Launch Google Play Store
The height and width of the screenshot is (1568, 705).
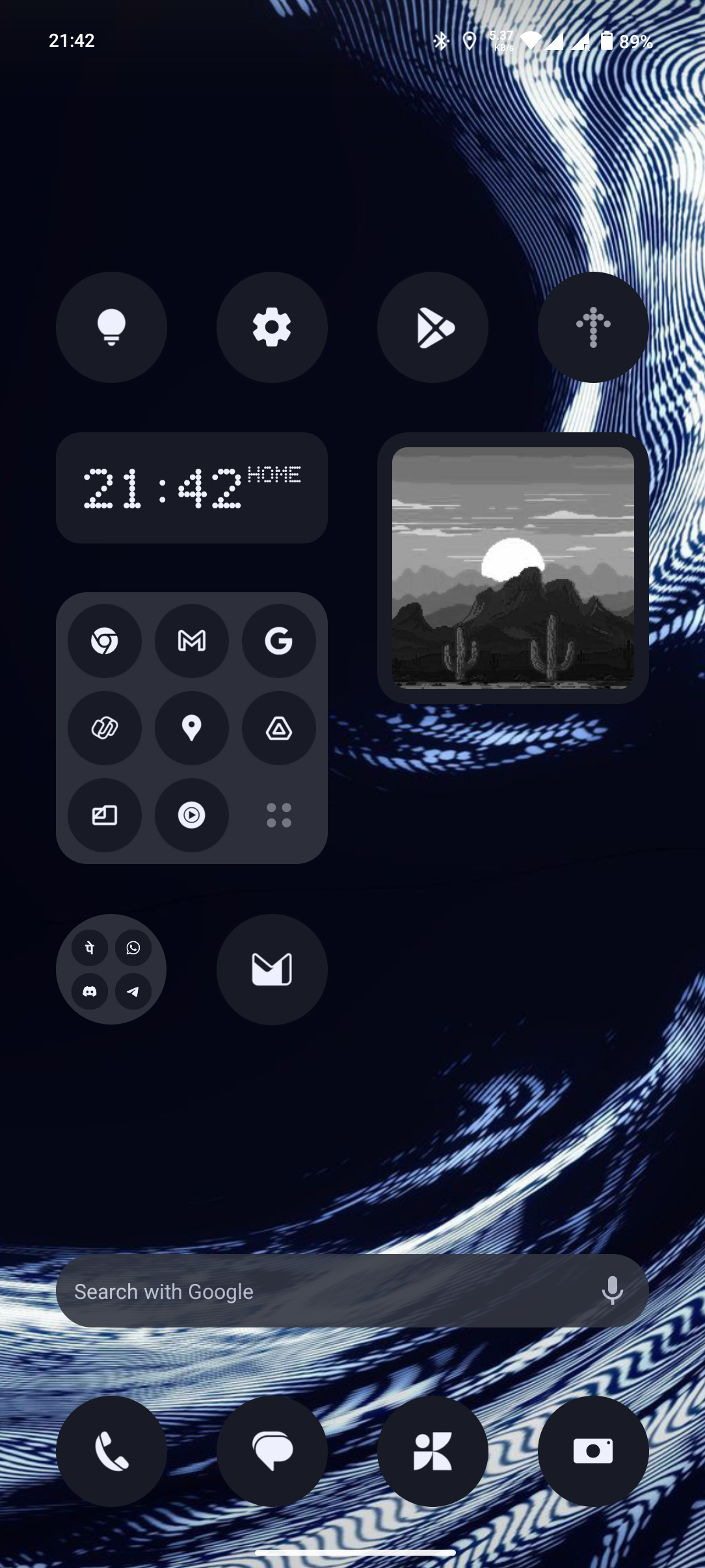432,327
